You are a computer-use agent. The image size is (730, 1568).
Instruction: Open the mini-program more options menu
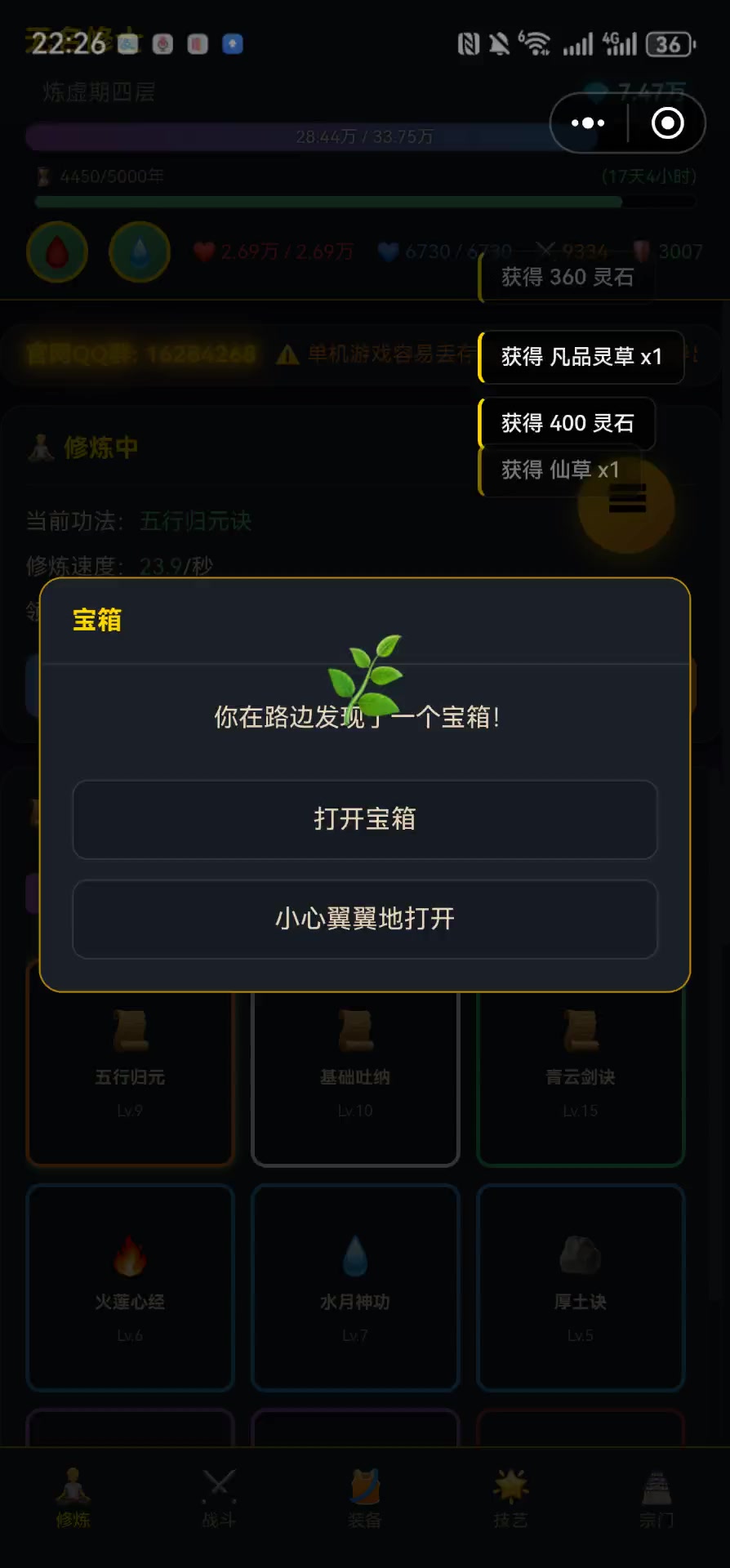(588, 123)
